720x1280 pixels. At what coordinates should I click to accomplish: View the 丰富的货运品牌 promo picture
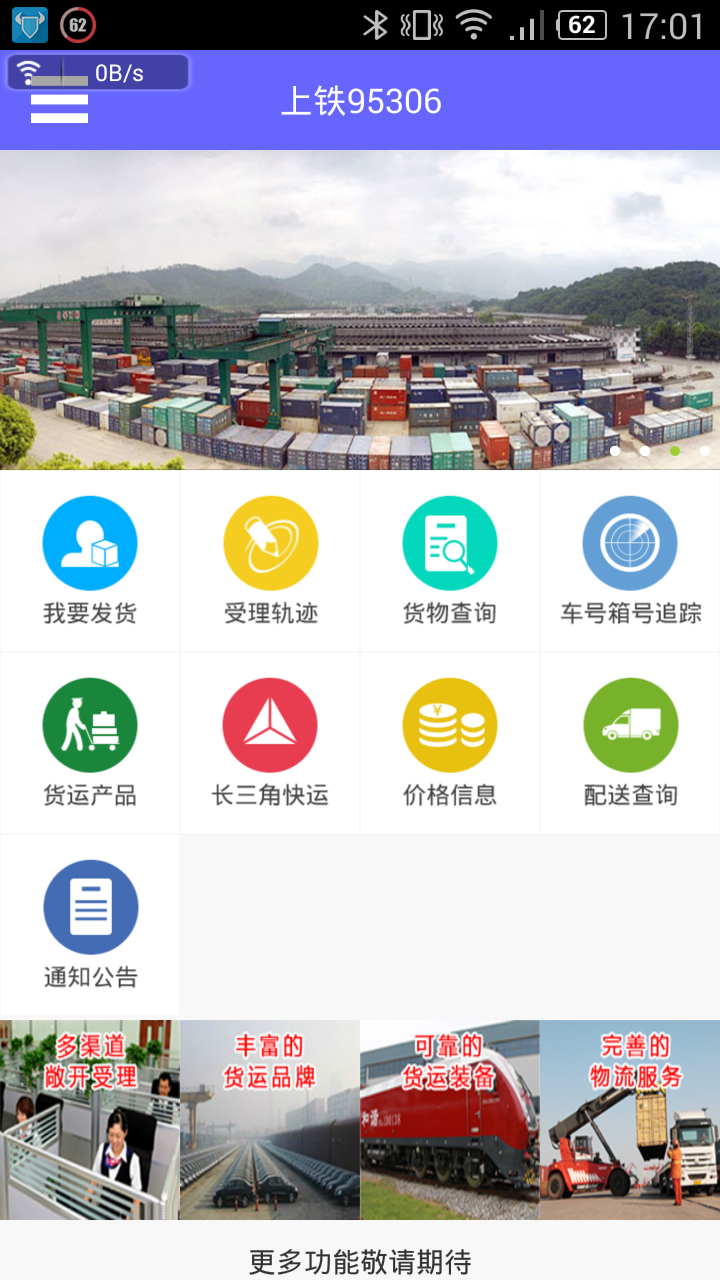pyautogui.click(x=269, y=1119)
